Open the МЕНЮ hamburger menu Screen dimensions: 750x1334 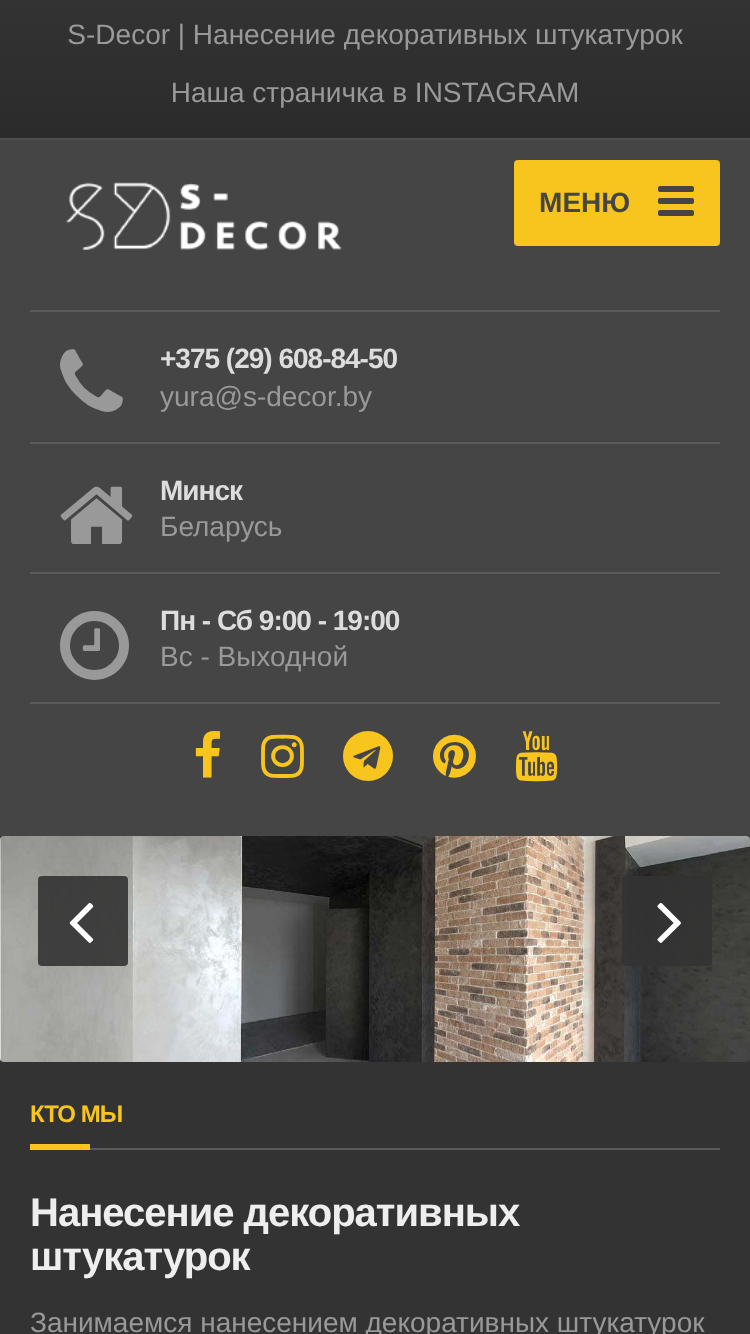pos(617,203)
